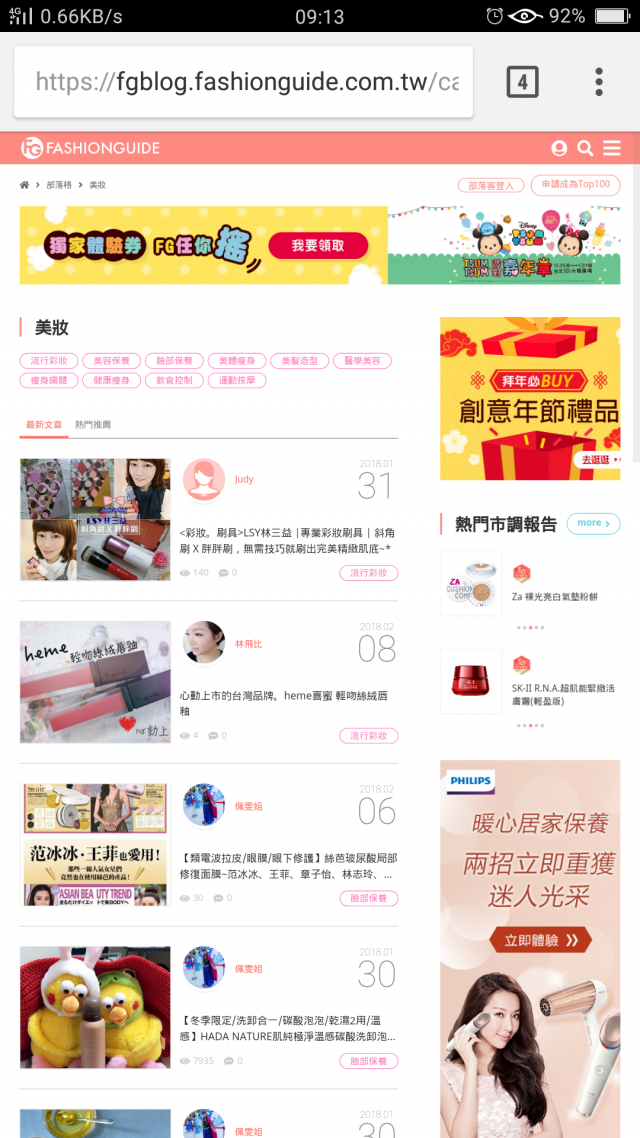Viewport: 640px width, 1138px height.
Task: Open the Za 裸光亮白氣墊粉餅 report
Action: pyautogui.click(x=554, y=596)
